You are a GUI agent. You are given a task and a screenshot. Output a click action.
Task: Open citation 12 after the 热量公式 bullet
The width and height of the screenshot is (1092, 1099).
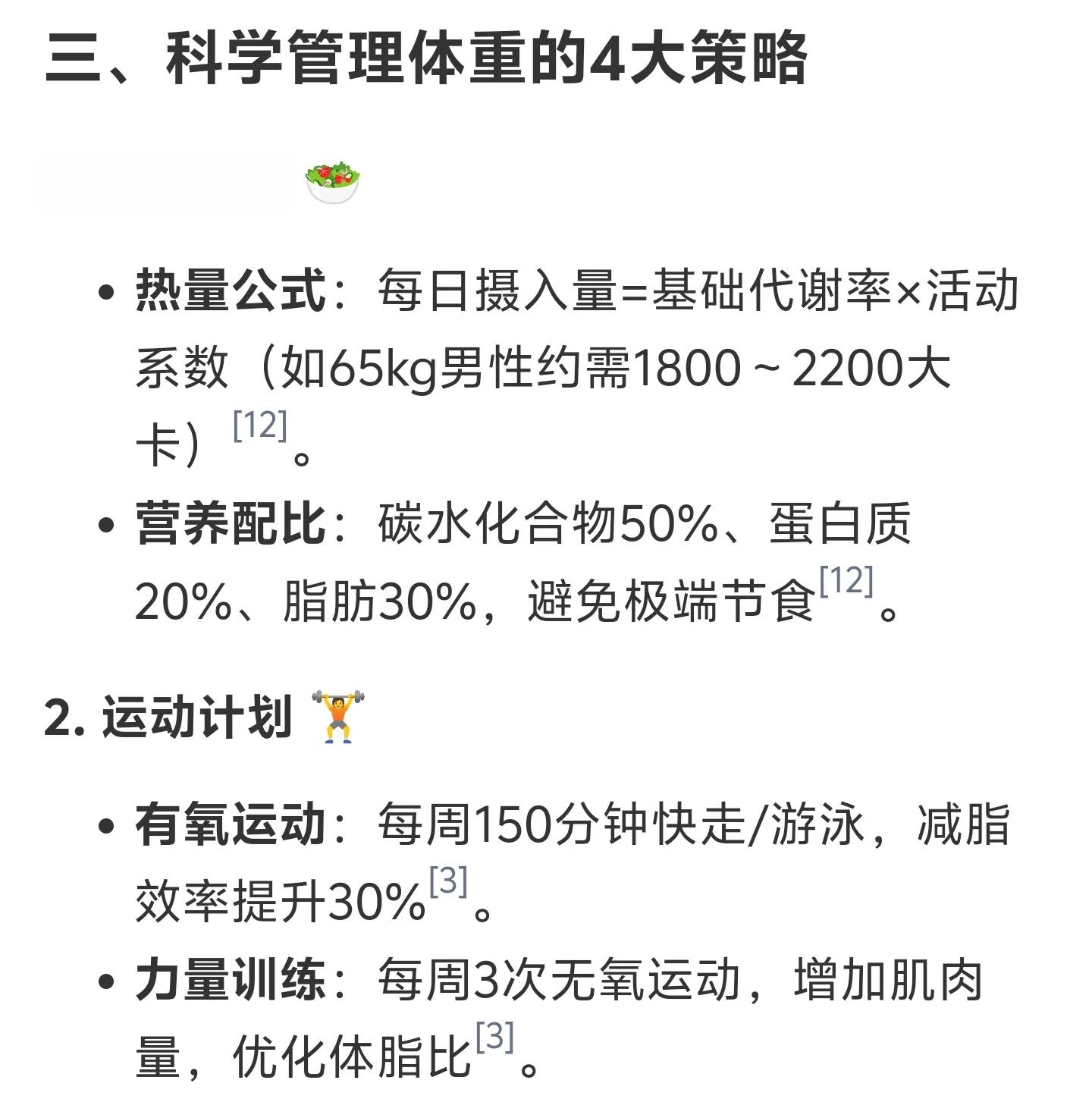[x=260, y=425]
